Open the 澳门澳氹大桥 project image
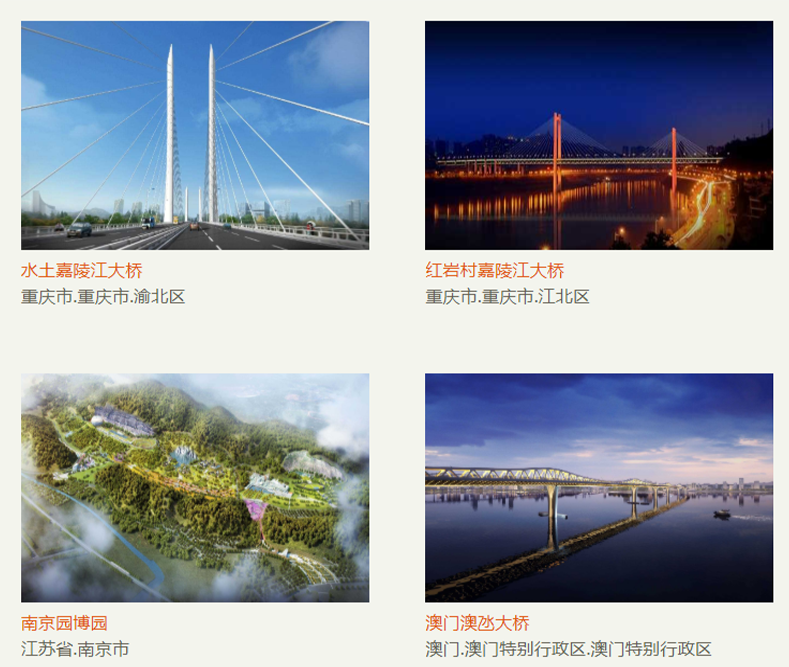The width and height of the screenshot is (789, 667). 598,487
